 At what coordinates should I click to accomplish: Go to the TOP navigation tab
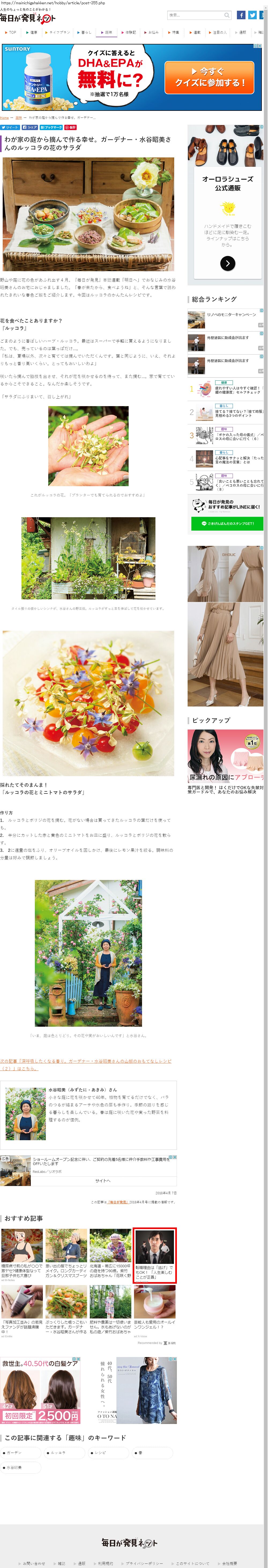(10, 32)
